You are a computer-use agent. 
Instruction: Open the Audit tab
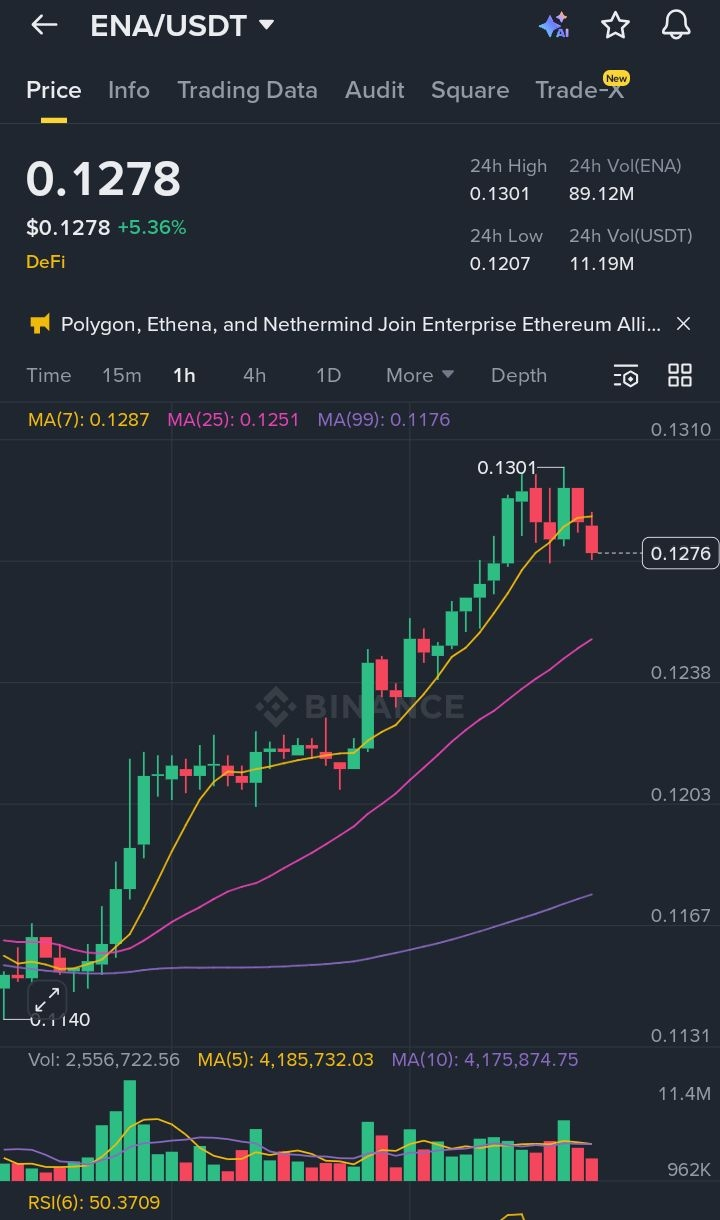coord(374,90)
